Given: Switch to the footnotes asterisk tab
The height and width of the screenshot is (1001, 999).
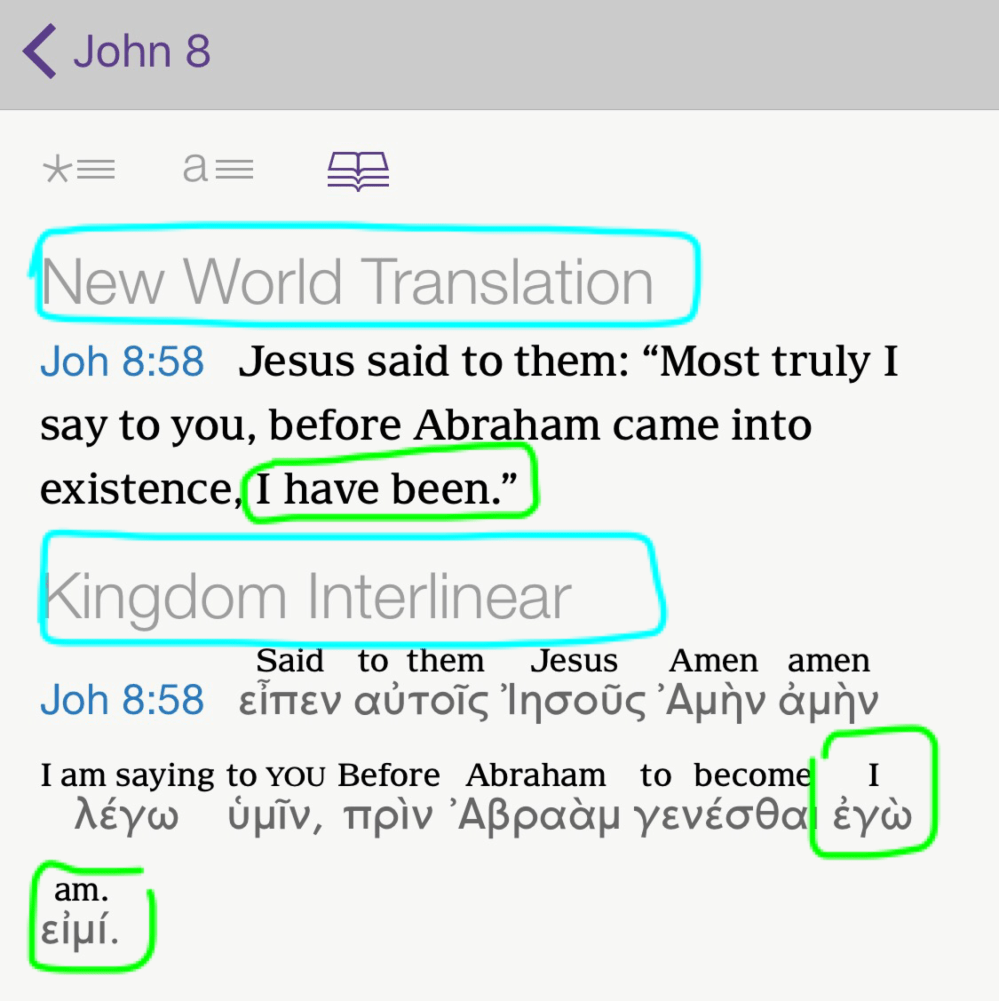Looking at the screenshot, I should (x=79, y=170).
